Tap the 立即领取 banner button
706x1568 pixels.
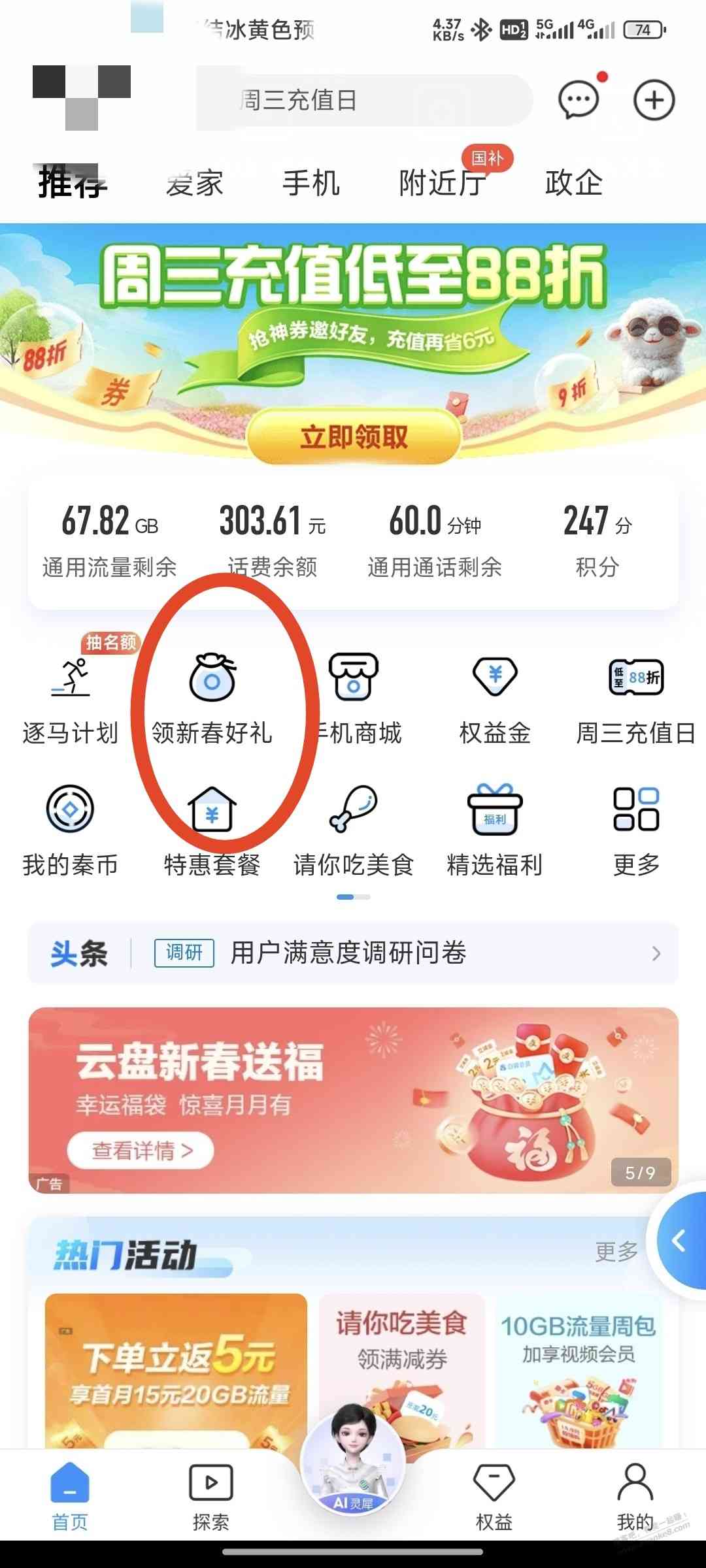pos(354,436)
